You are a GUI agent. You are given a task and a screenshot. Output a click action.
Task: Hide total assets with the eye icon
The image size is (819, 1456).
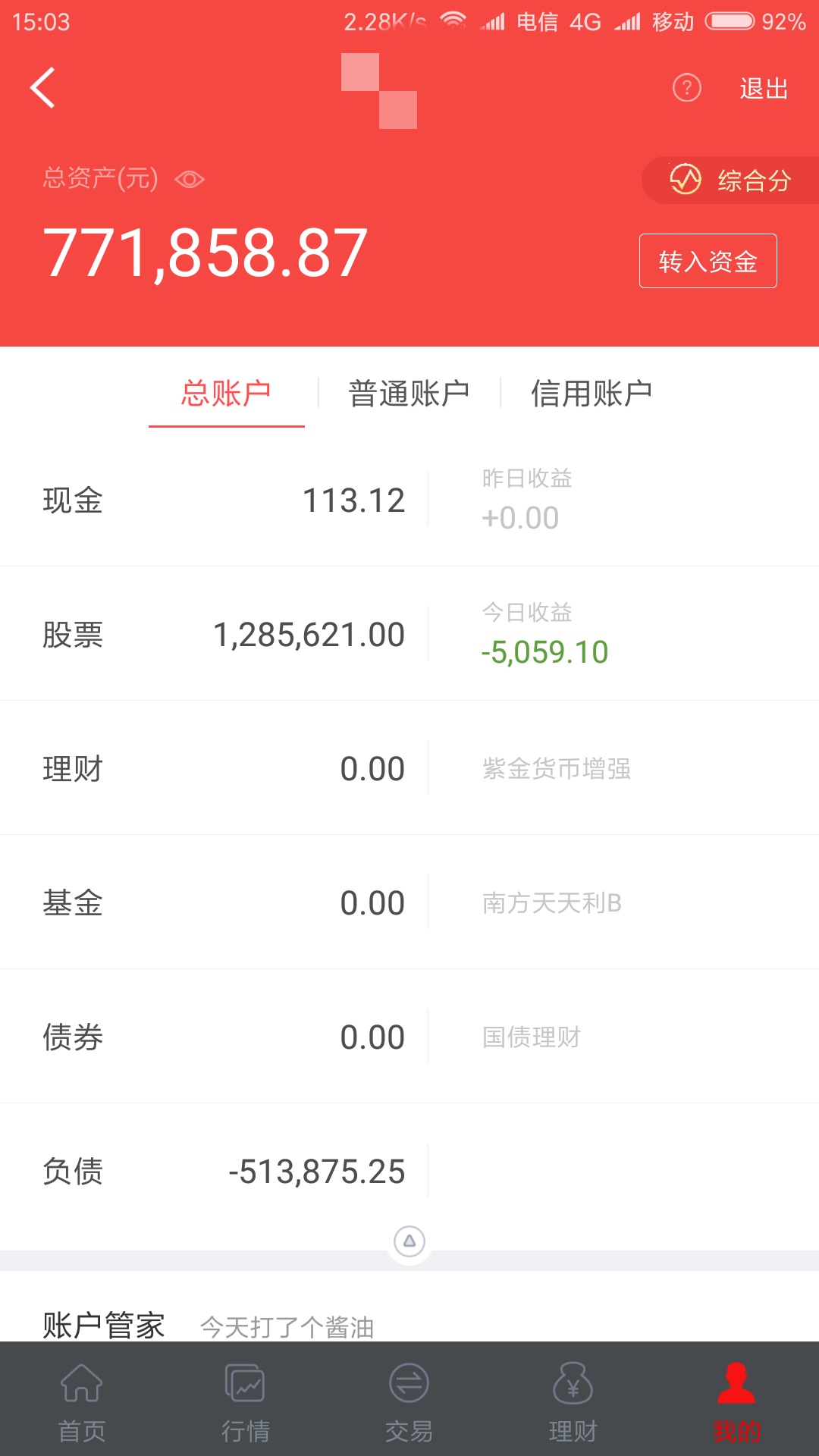click(190, 180)
